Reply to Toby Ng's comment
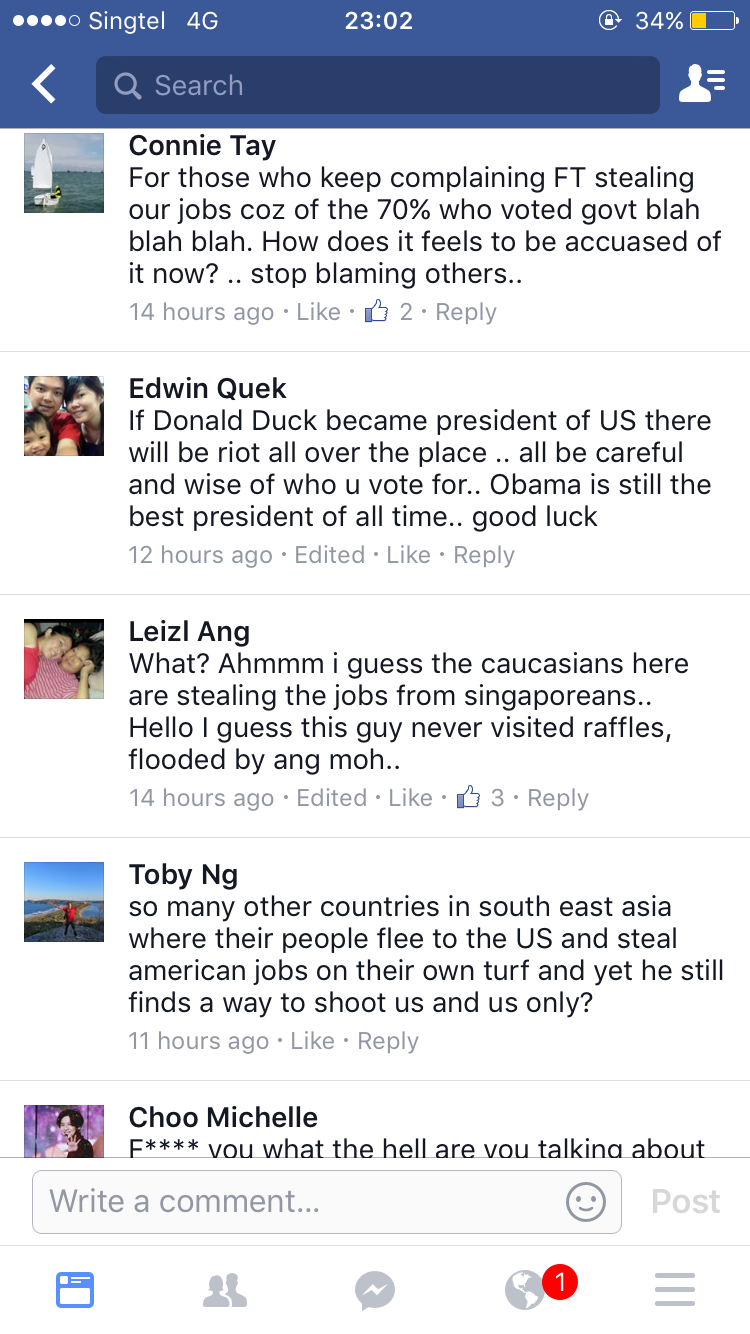 coord(388,1041)
